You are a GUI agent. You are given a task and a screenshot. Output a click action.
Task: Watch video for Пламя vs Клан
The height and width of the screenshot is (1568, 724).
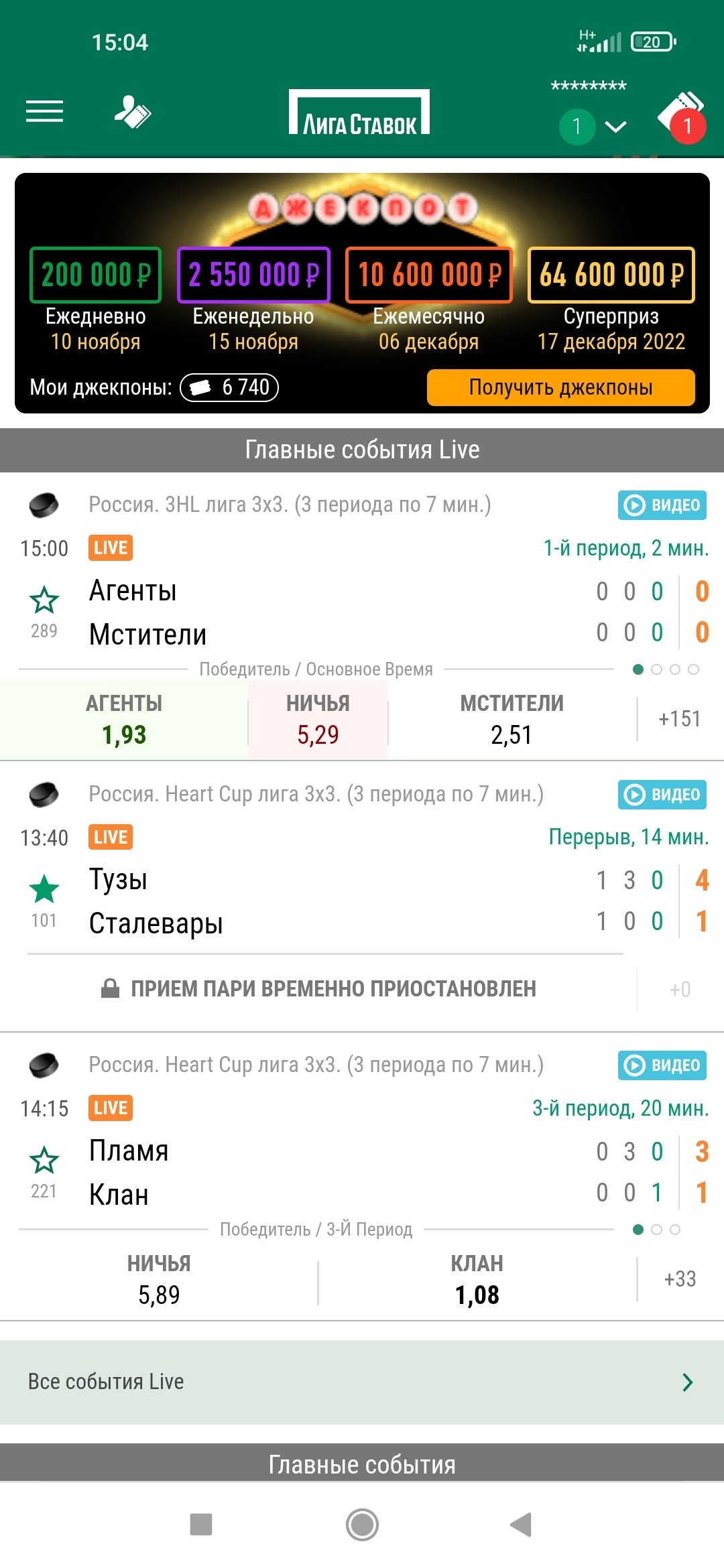662,1065
